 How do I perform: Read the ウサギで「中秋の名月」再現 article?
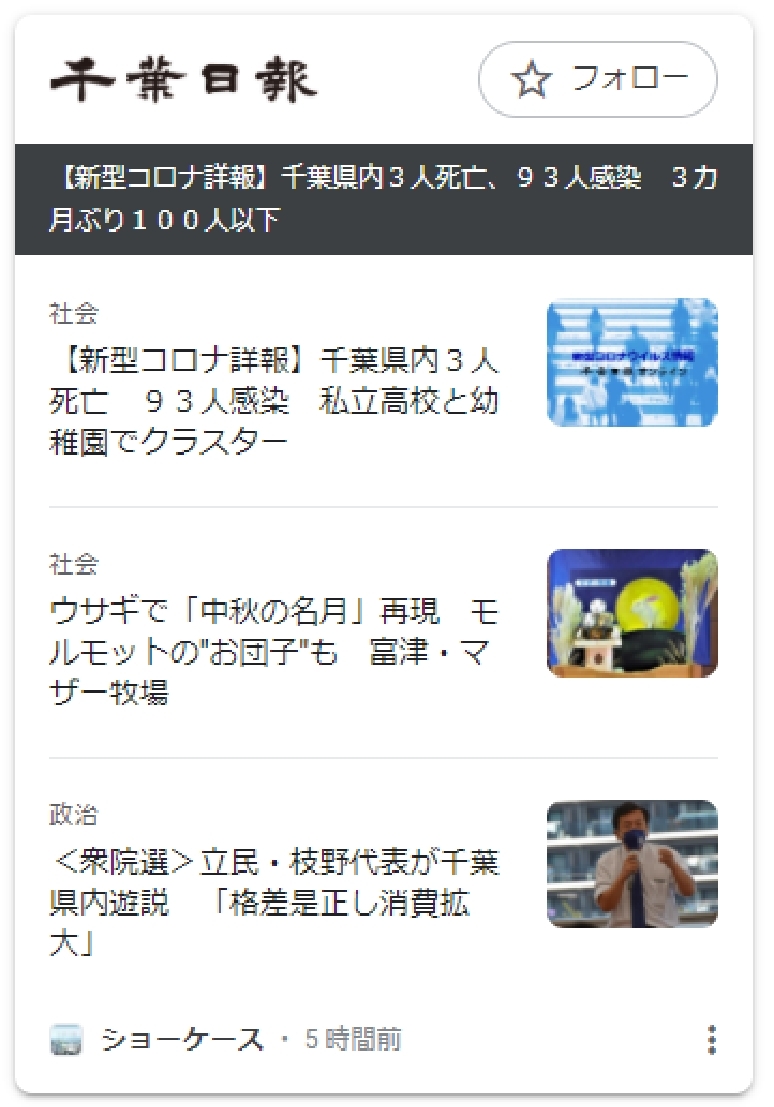click(274, 650)
